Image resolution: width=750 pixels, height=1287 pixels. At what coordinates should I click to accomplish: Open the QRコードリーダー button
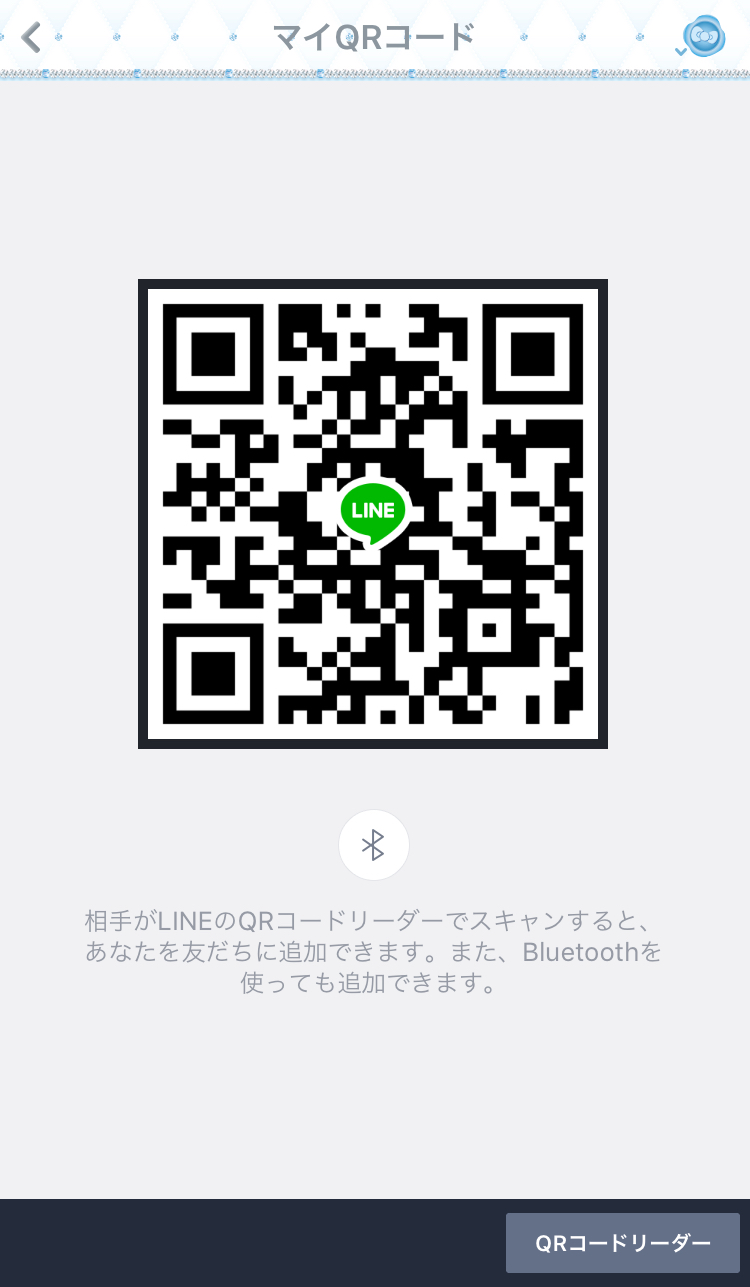point(622,1243)
